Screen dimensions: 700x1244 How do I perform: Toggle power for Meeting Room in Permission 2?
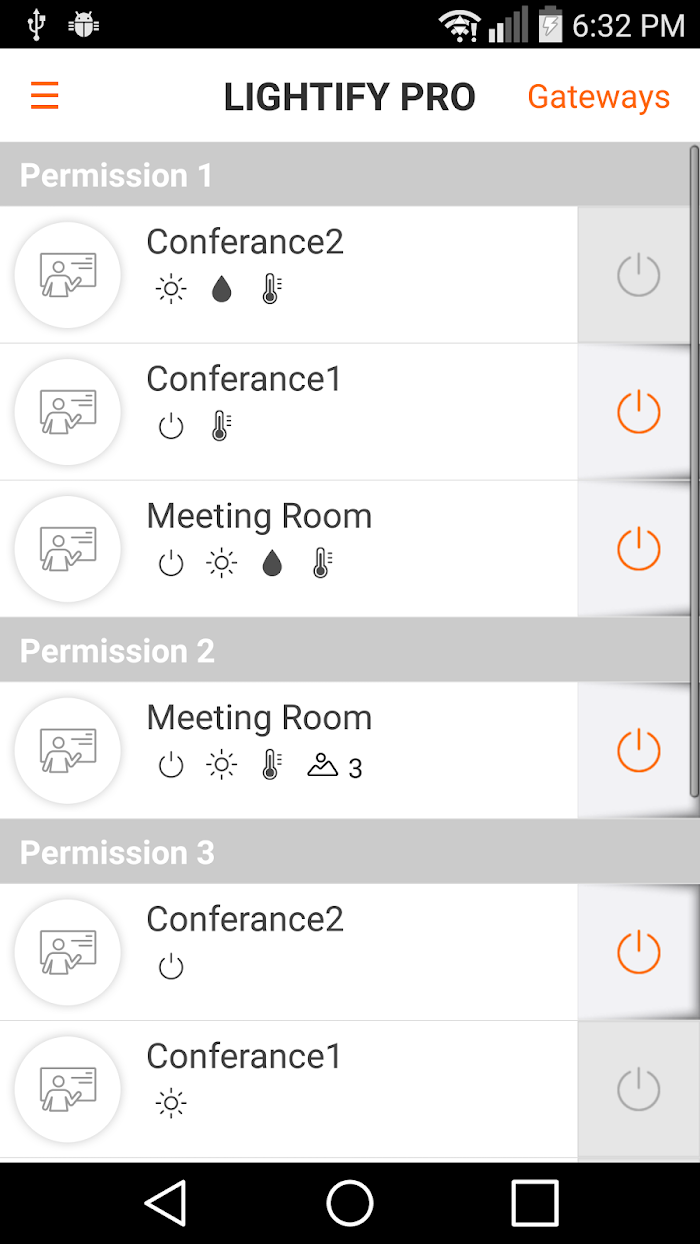pyautogui.click(x=638, y=751)
